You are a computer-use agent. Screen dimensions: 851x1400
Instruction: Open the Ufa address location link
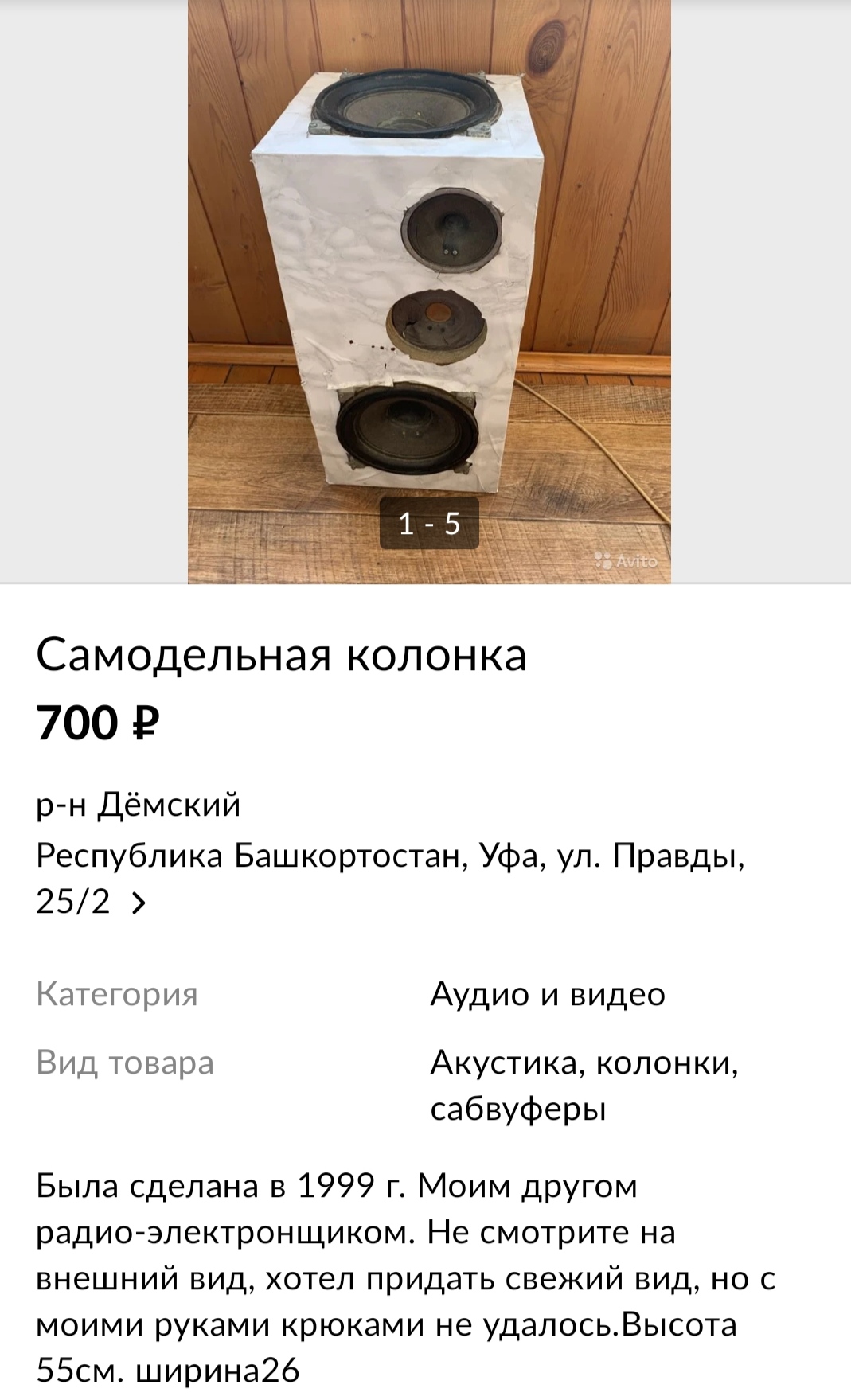tap(389, 878)
